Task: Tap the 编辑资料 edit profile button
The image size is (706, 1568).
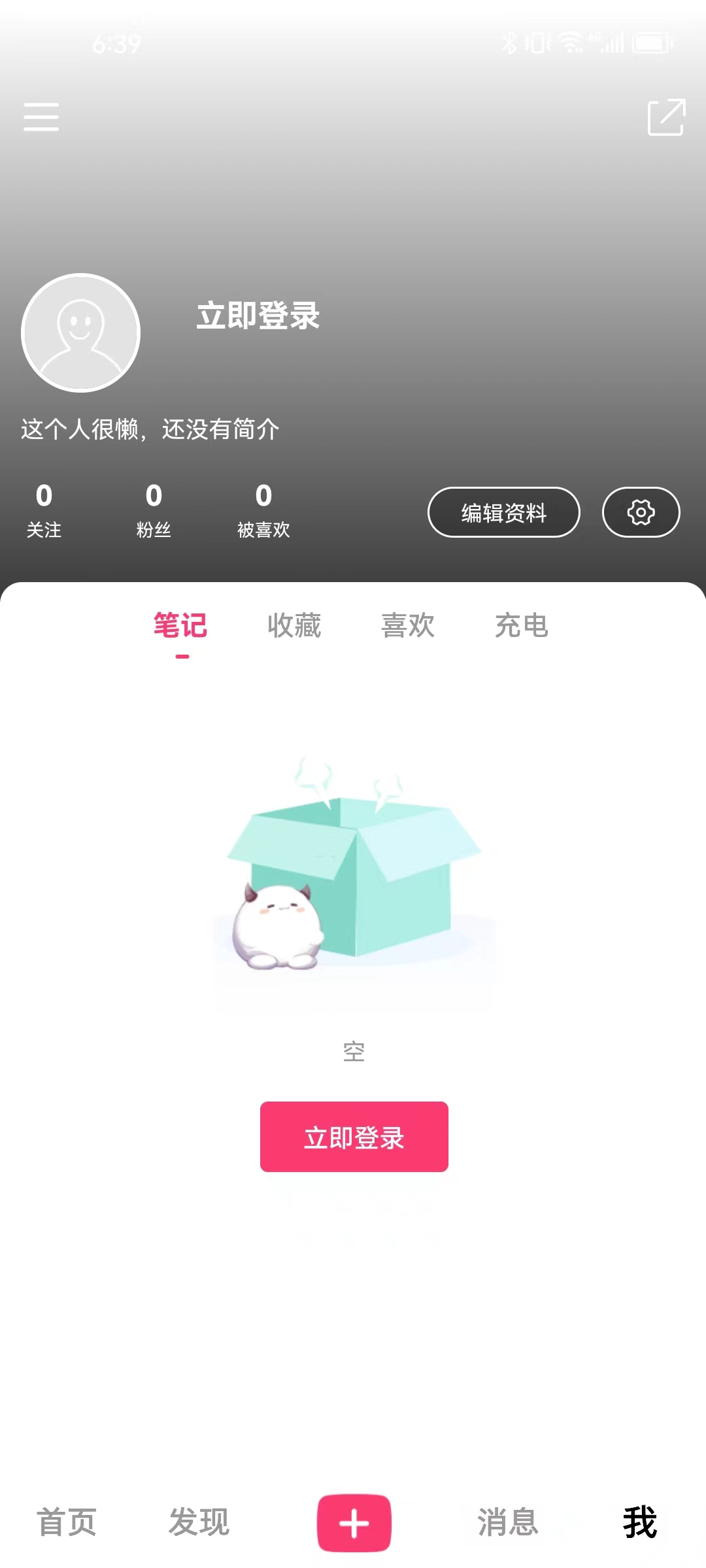Action: [503, 513]
